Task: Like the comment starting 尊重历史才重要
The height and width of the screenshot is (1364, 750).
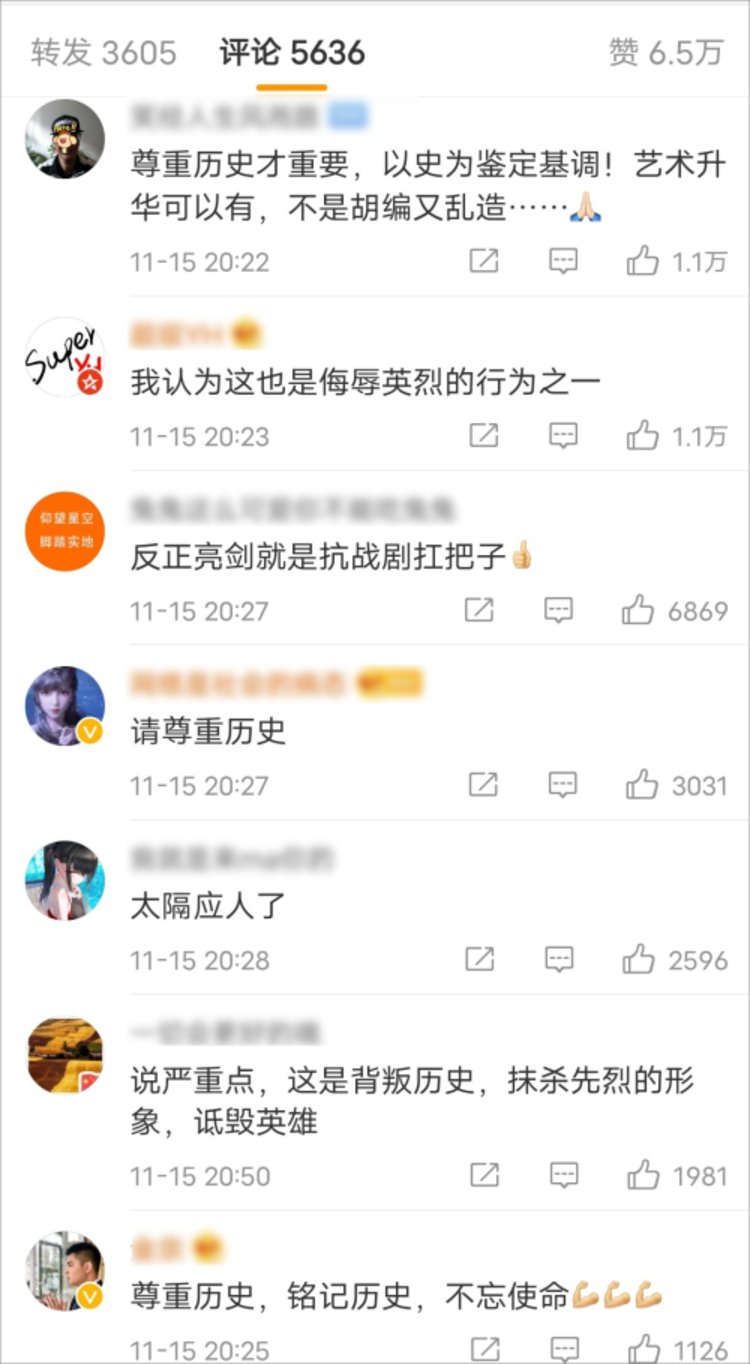Action: tap(676, 262)
